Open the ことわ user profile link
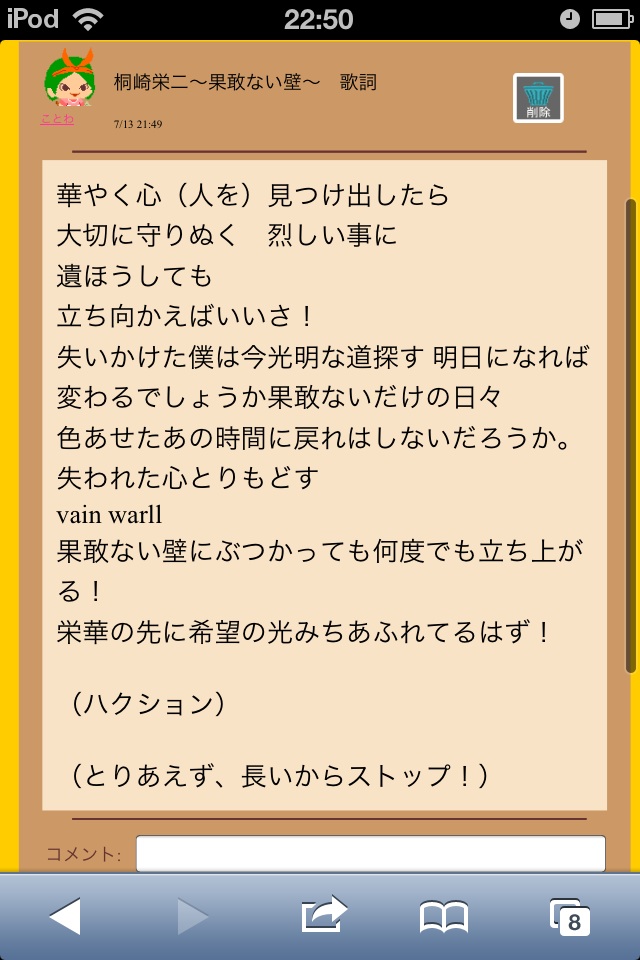This screenshot has height=960, width=640. 56,119
